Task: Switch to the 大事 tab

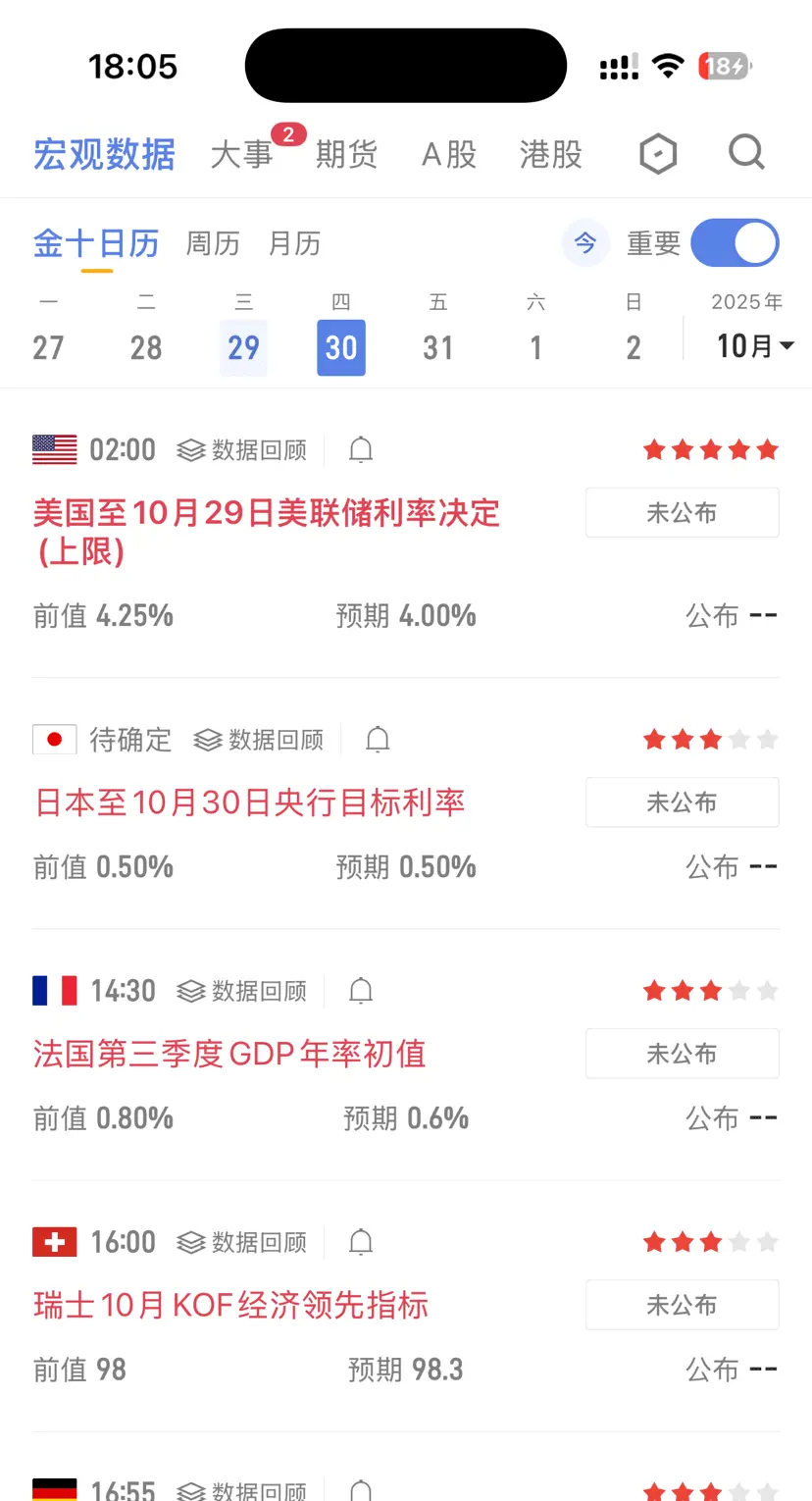Action: (241, 155)
